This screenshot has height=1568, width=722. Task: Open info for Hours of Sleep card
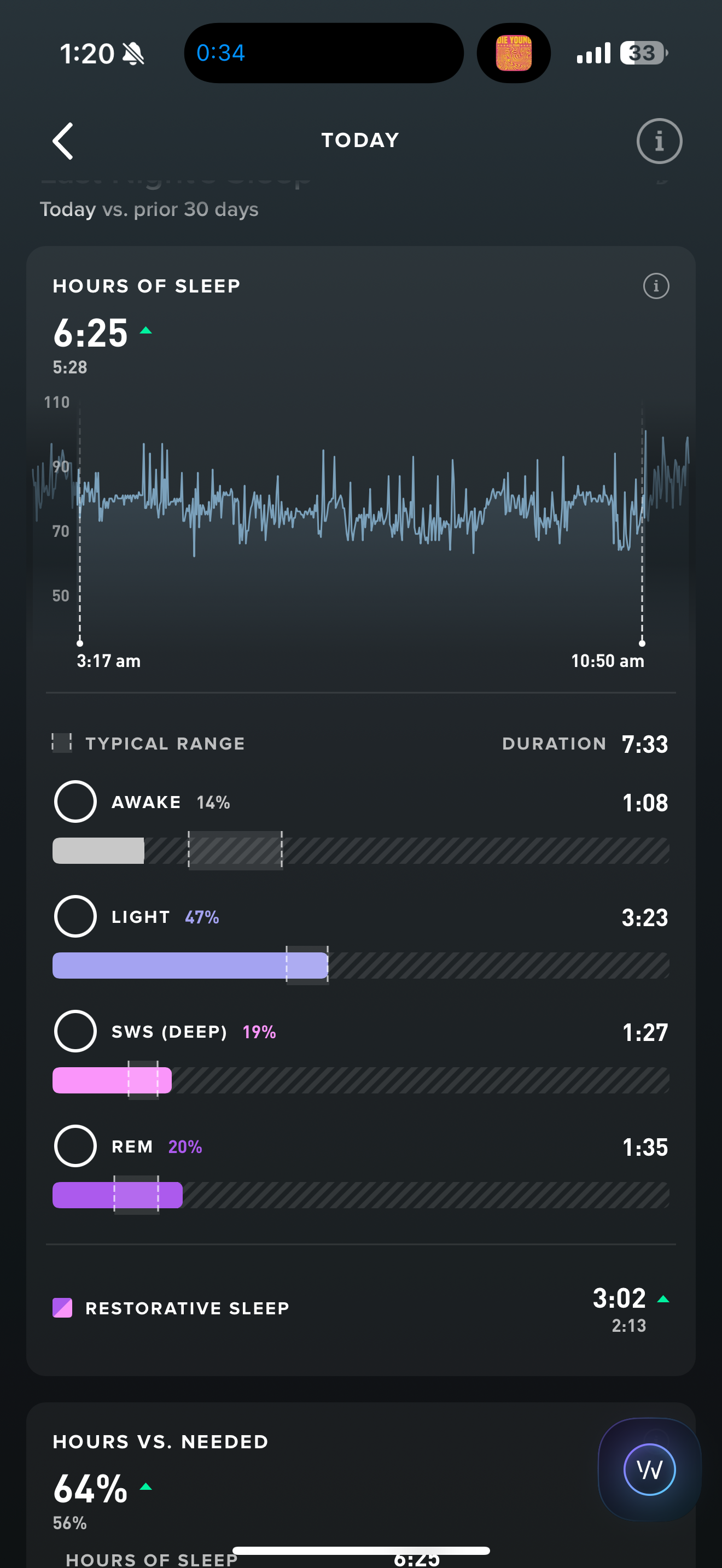(656, 286)
